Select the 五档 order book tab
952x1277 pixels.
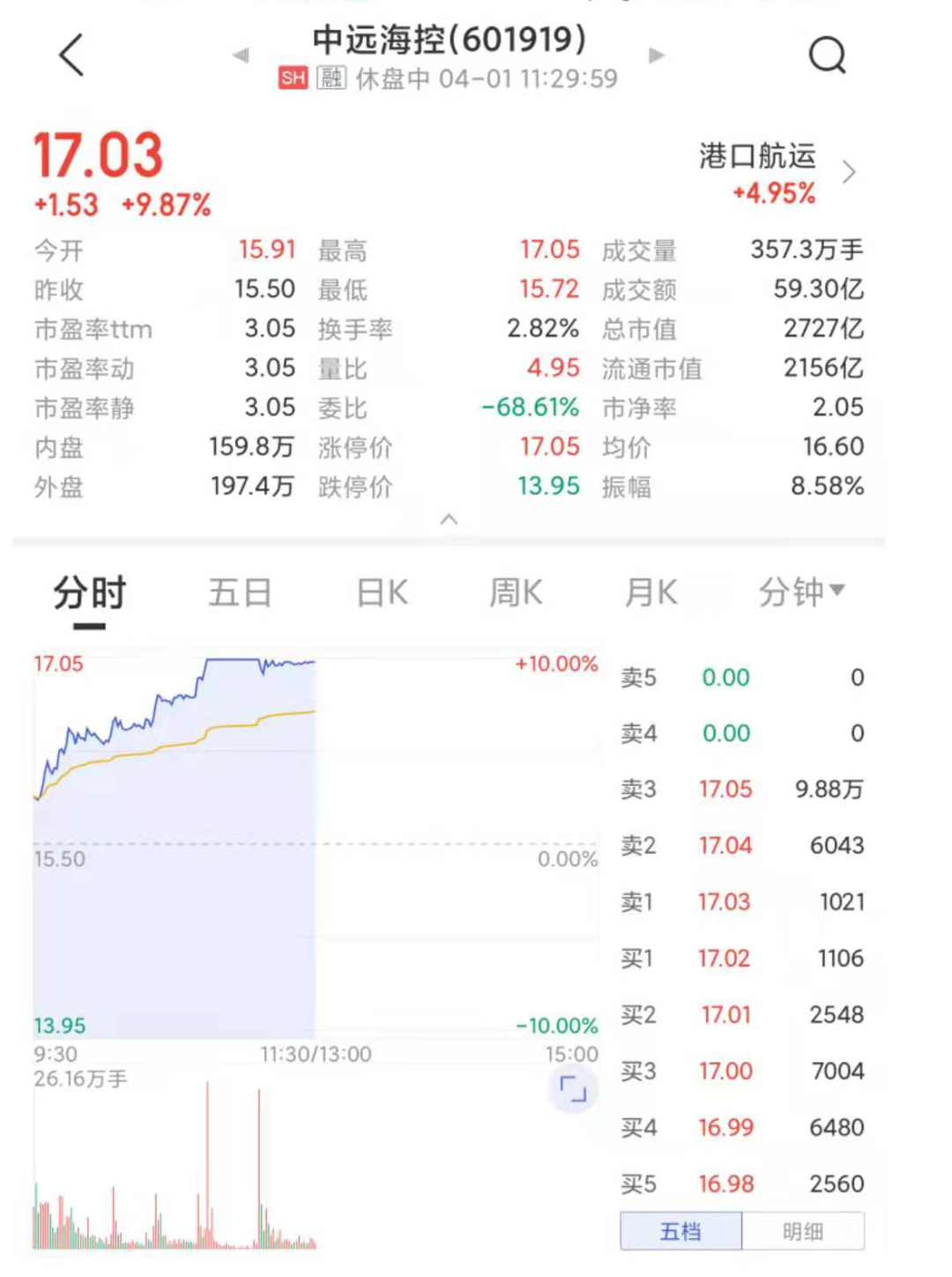681,1231
